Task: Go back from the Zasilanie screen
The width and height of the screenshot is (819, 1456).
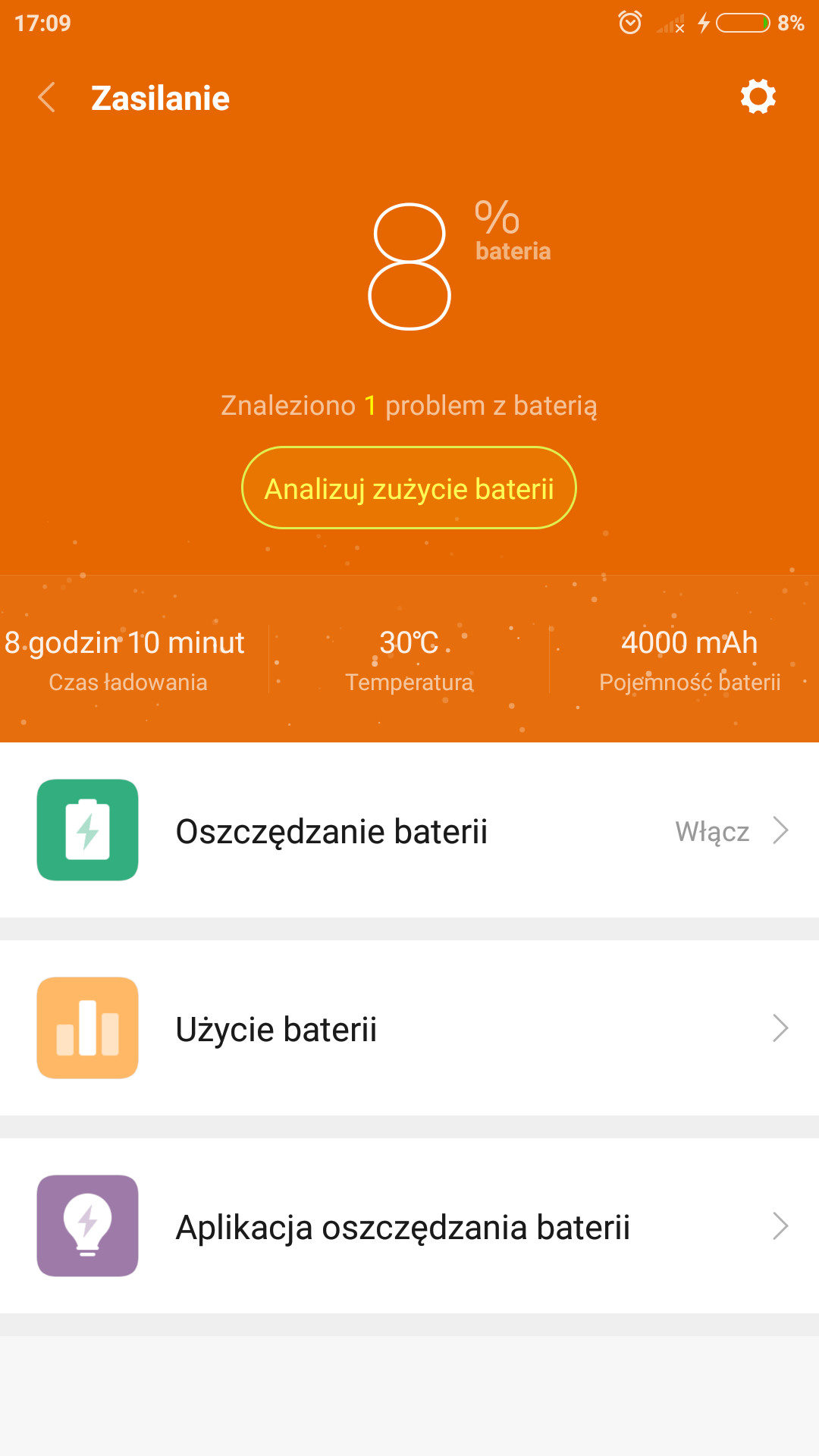Action: (x=47, y=98)
